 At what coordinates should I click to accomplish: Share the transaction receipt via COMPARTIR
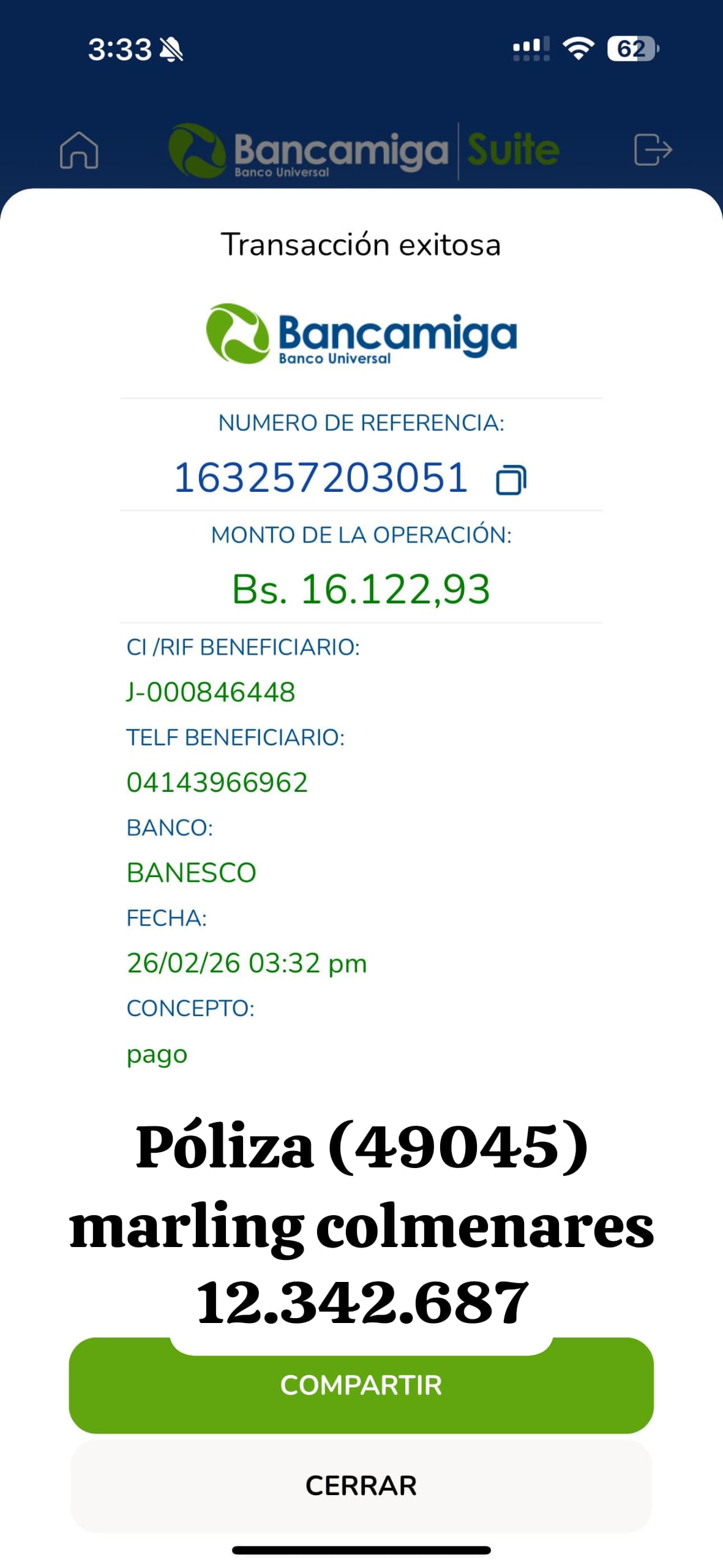pyautogui.click(x=361, y=1385)
